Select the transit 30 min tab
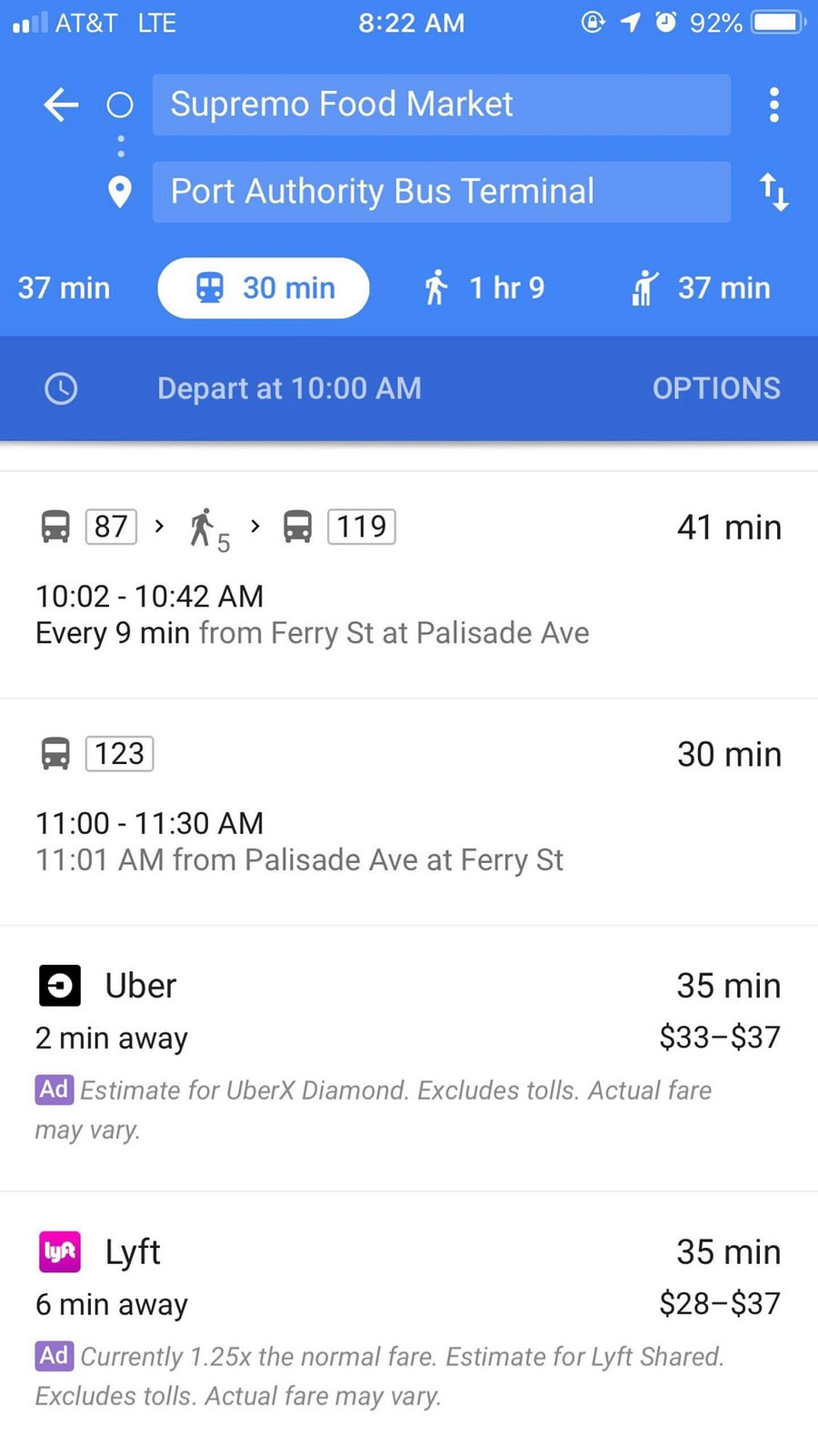The width and height of the screenshot is (818, 1456). tap(264, 288)
